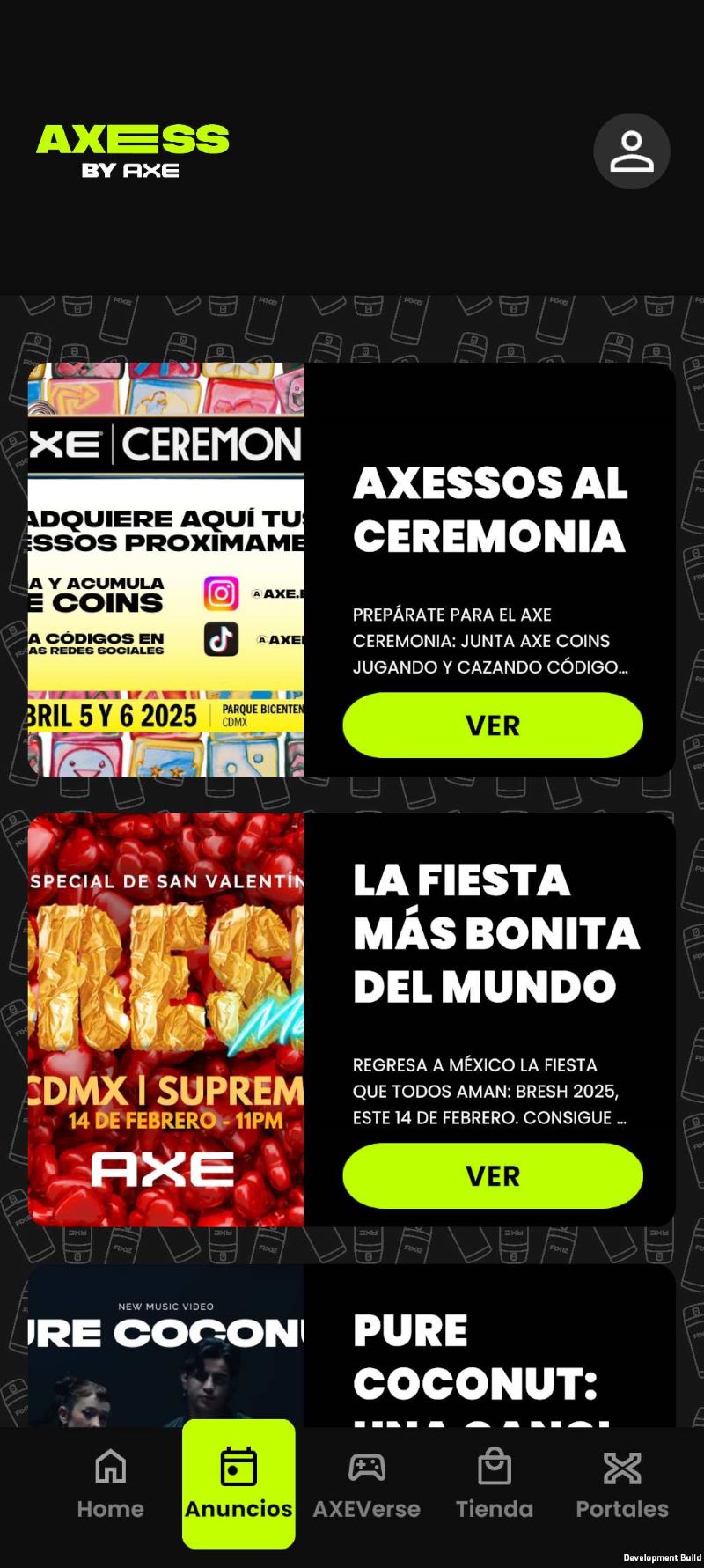
Task: Switch to the Portales tab
Action: tap(621, 1486)
